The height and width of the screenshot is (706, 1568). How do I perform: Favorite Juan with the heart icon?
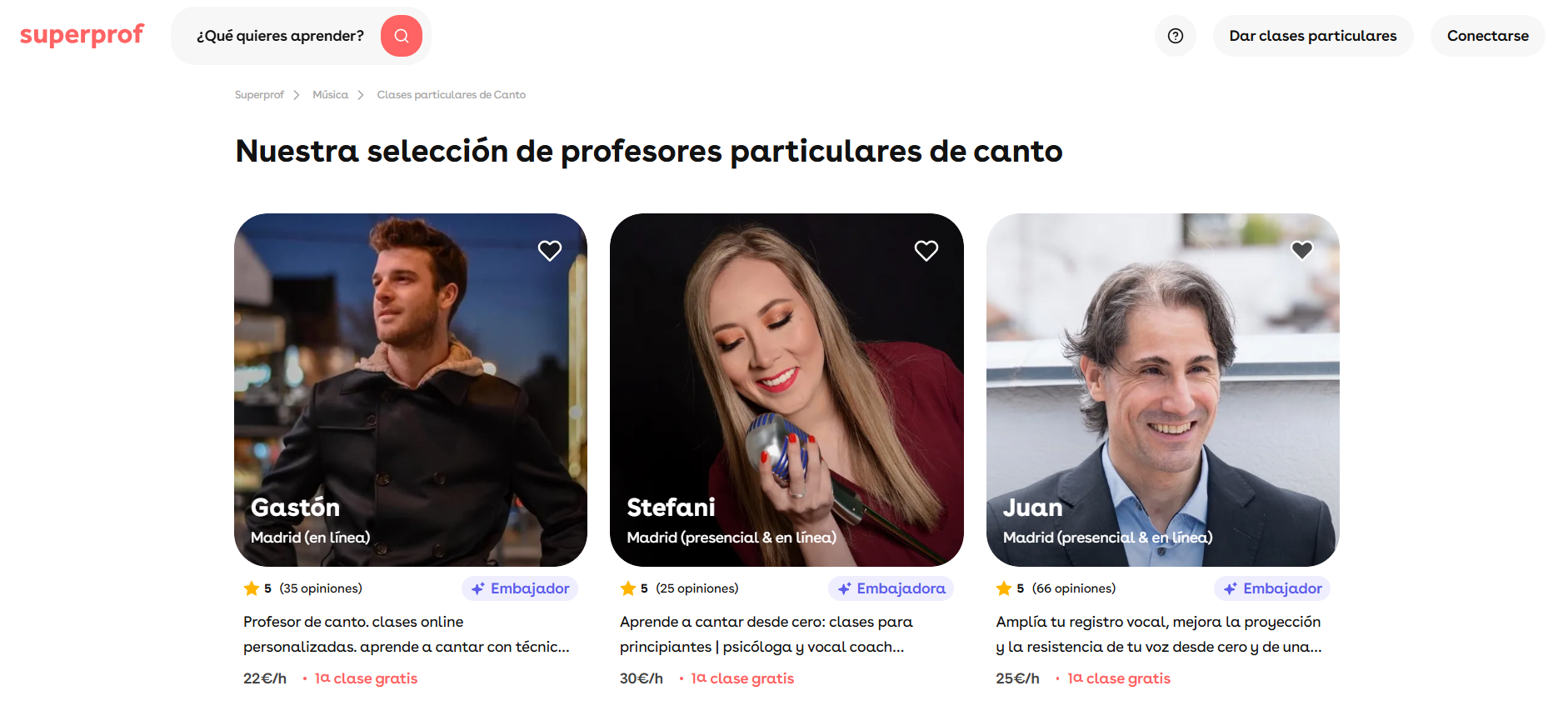pyautogui.click(x=1302, y=250)
